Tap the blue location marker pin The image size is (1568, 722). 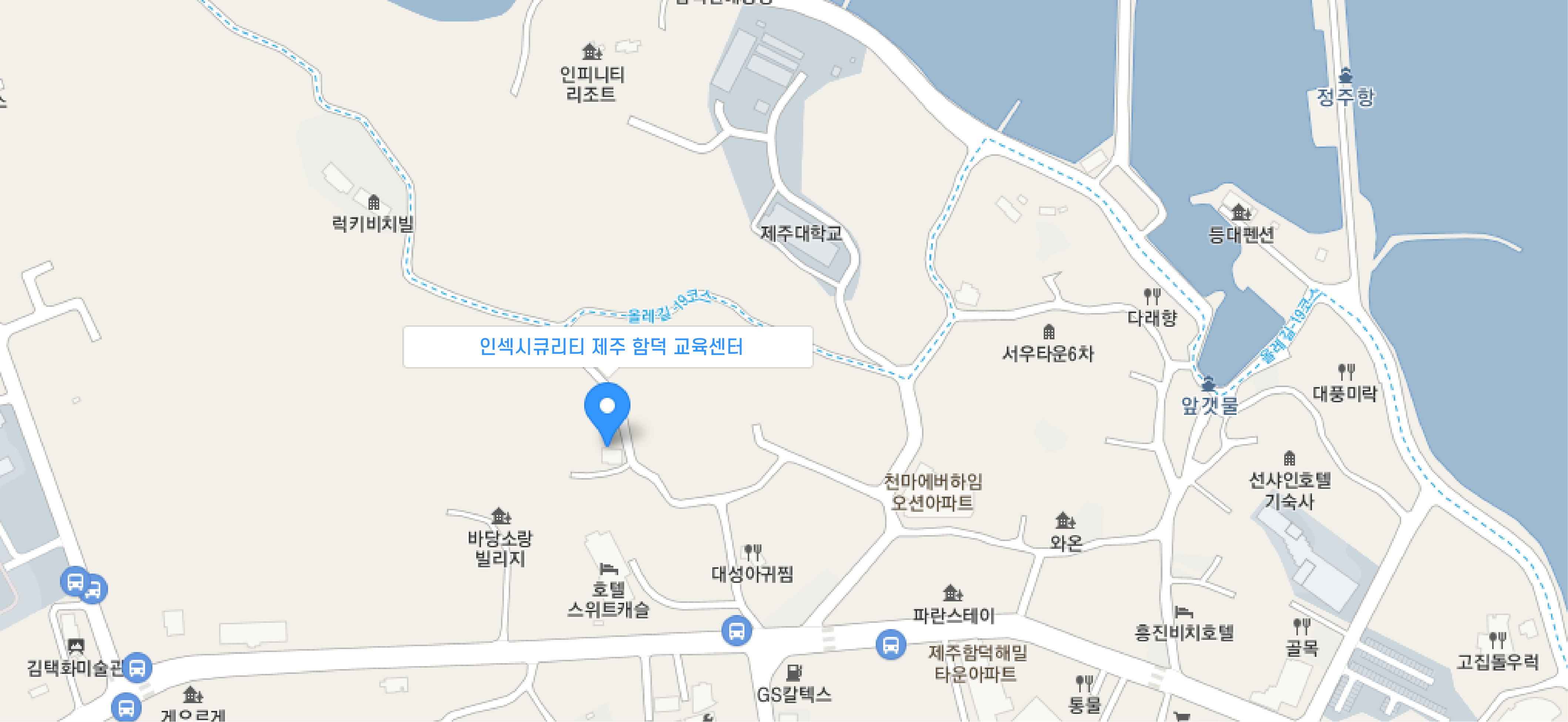(x=607, y=409)
